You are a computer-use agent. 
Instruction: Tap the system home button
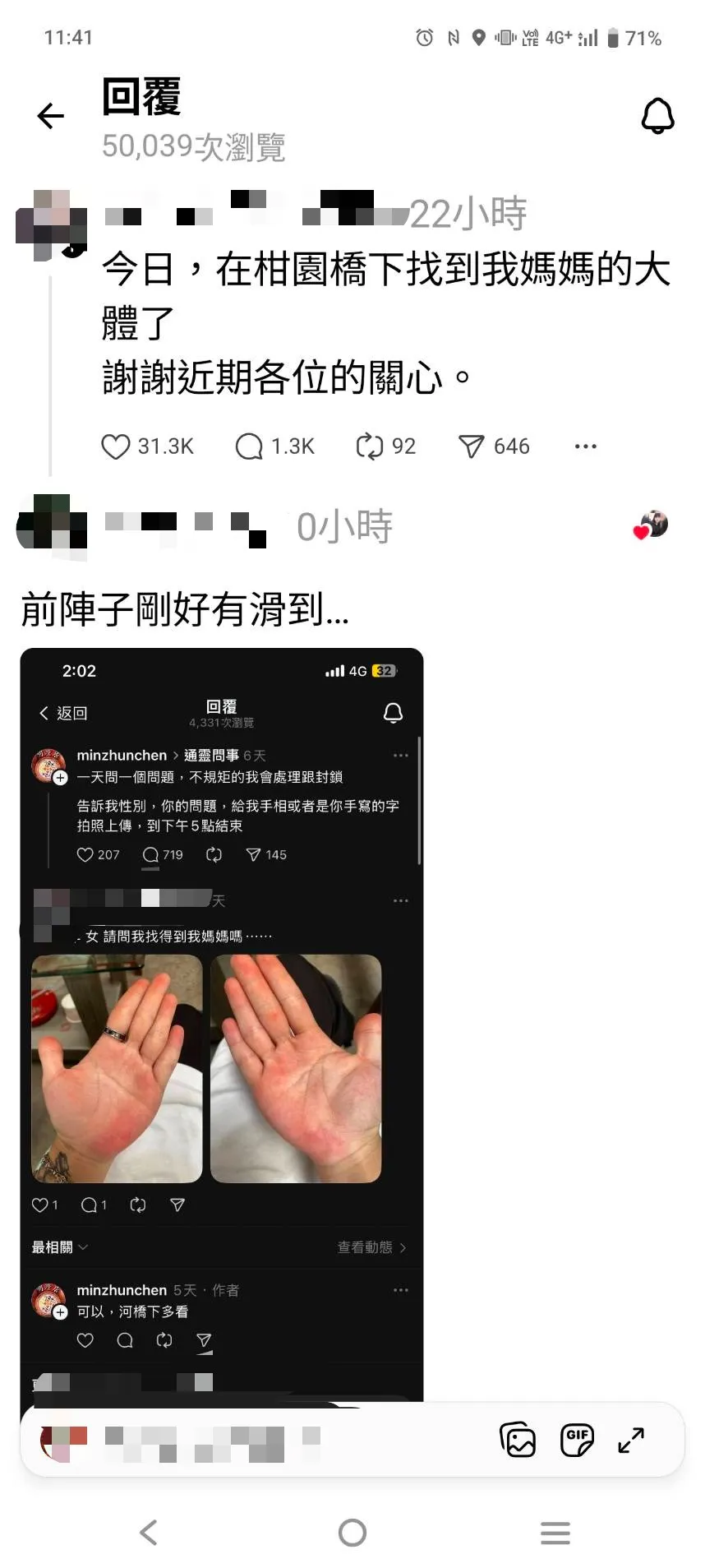(x=352, y=1533)
